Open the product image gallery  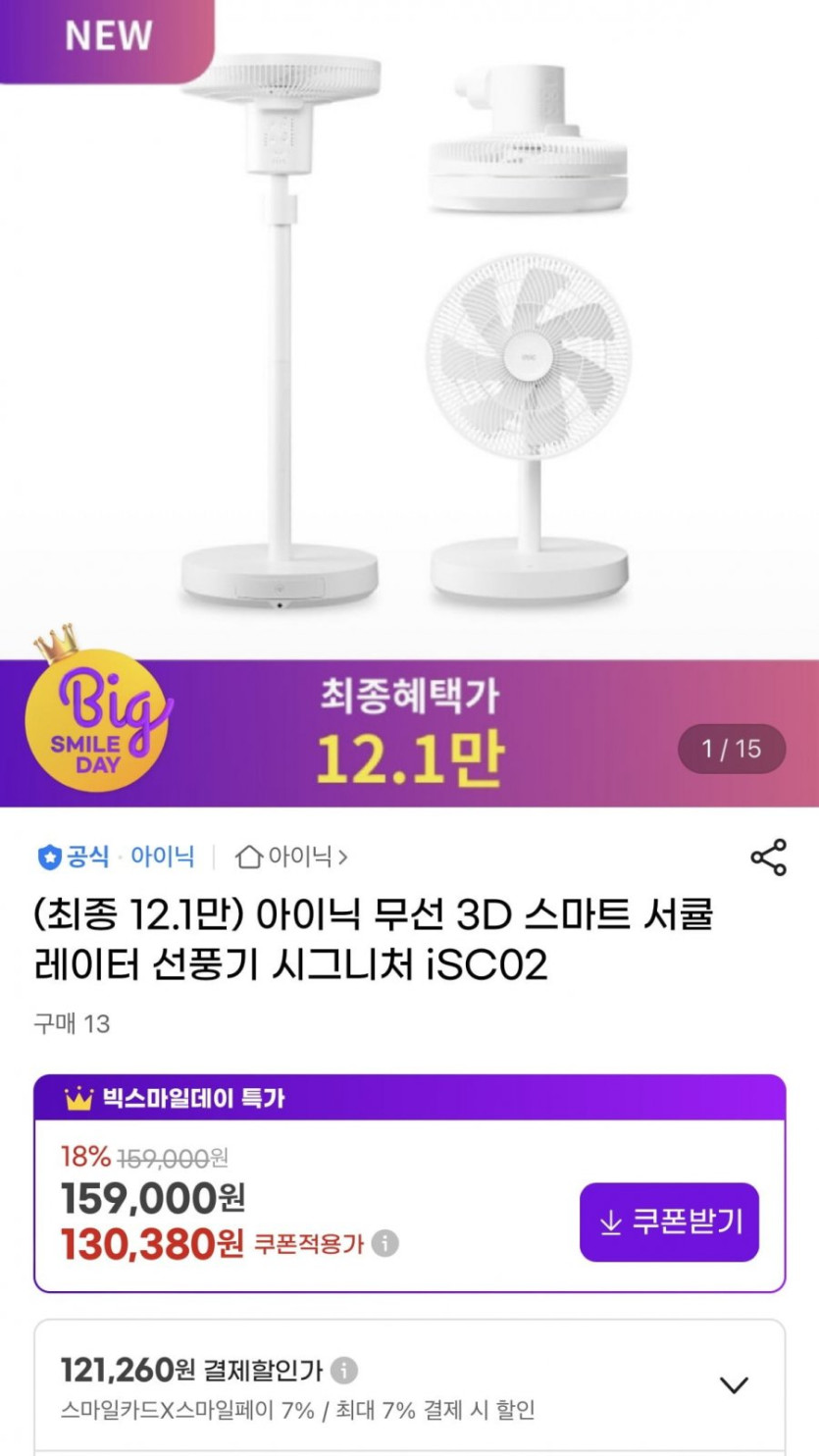[409, 334]
